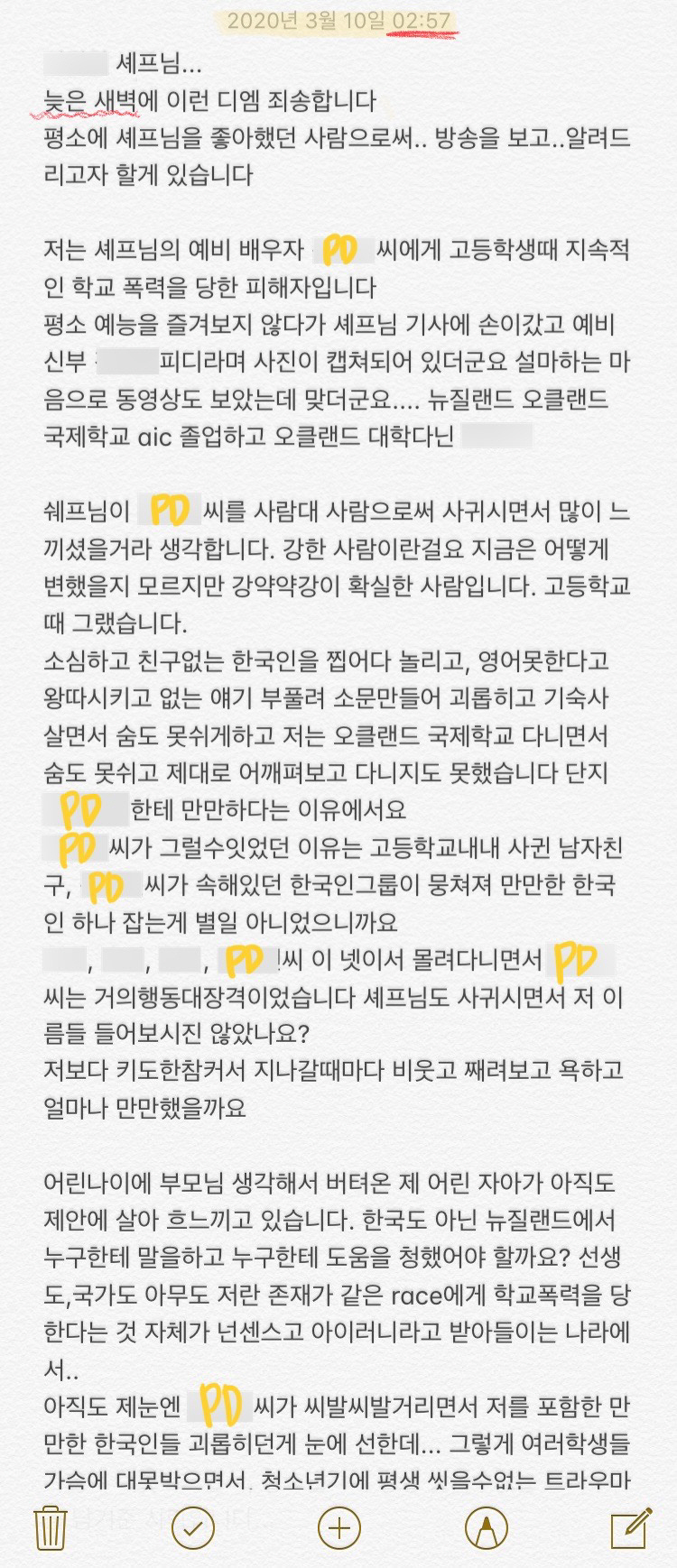Viewport: 677px width, 1568px height.
Task: Compose a new note
Action: coord(629,1527)
